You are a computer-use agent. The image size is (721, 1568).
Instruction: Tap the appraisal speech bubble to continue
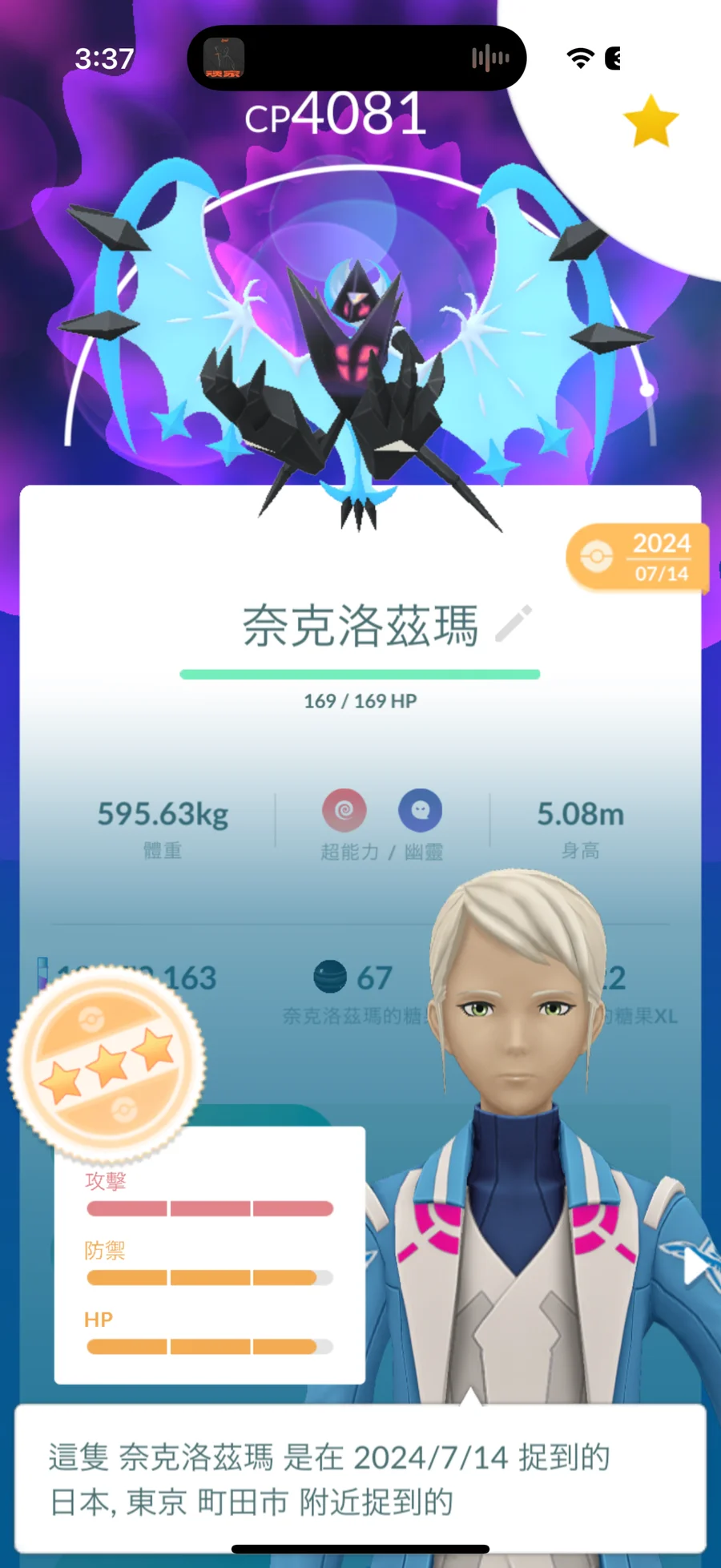[360, 1477]
